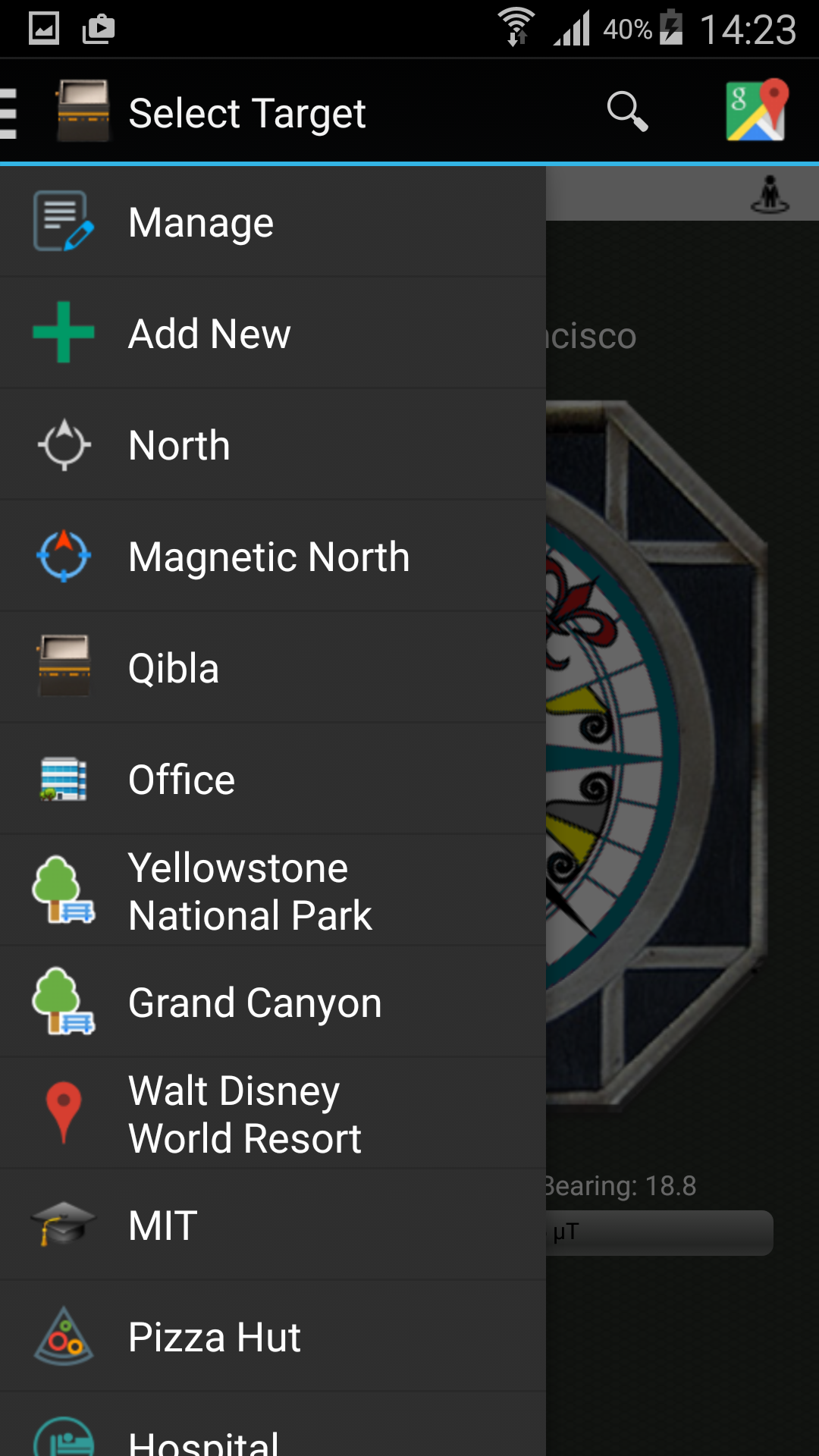Choose Grand Canyon target
The width and height of the screenshot is (819, 1456).
[273, 1003]
